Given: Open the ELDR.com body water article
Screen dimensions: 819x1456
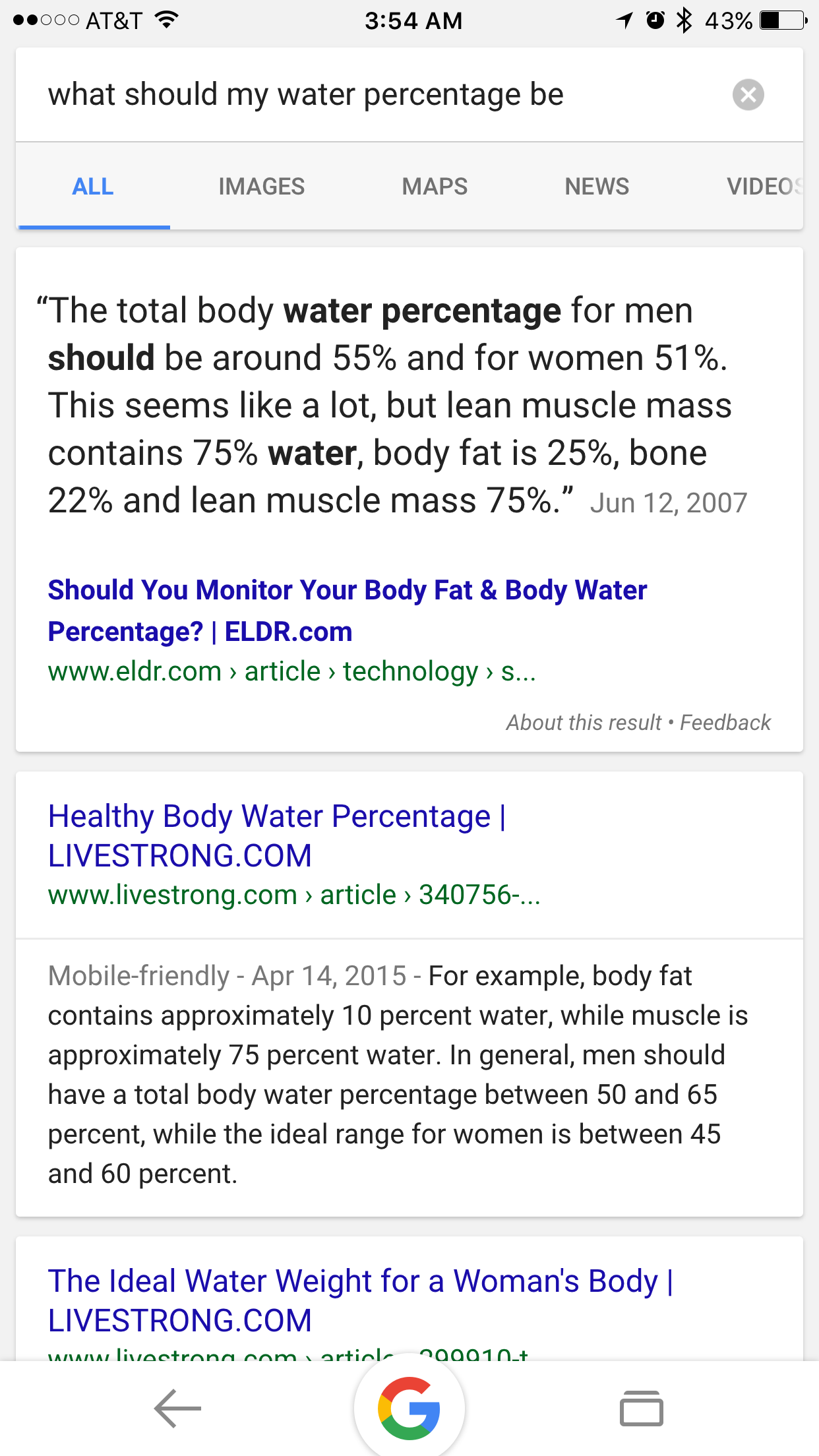Looking at the screenshot, I should [x=347, y=611].
